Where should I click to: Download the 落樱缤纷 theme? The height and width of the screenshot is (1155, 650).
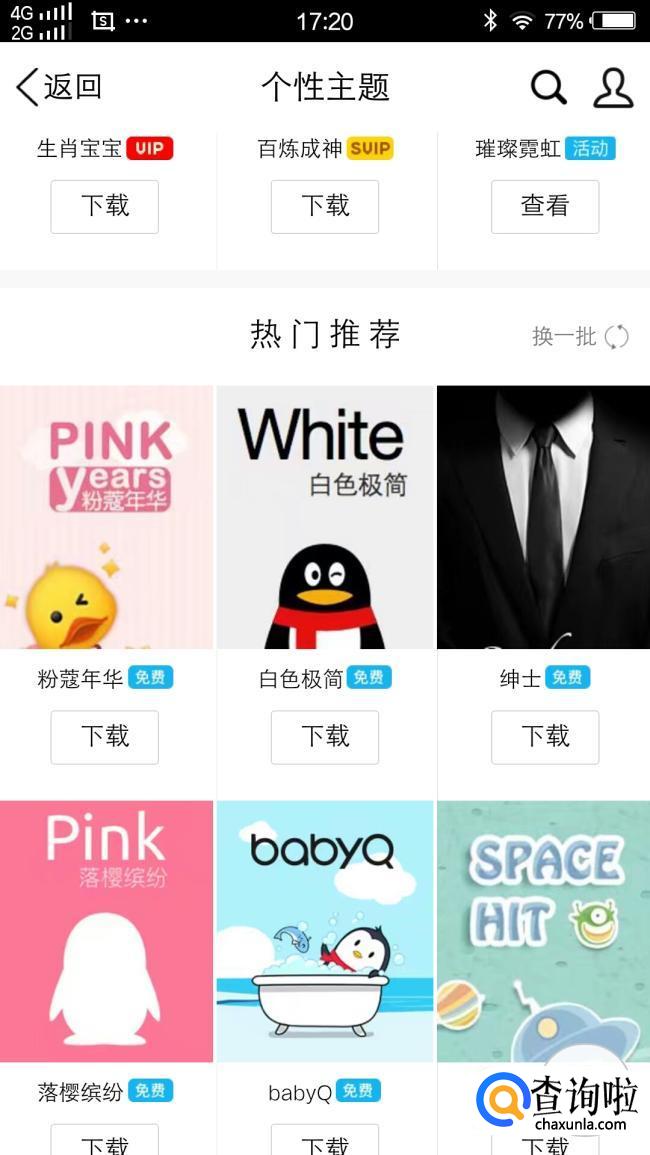(x=105, y=1142)
